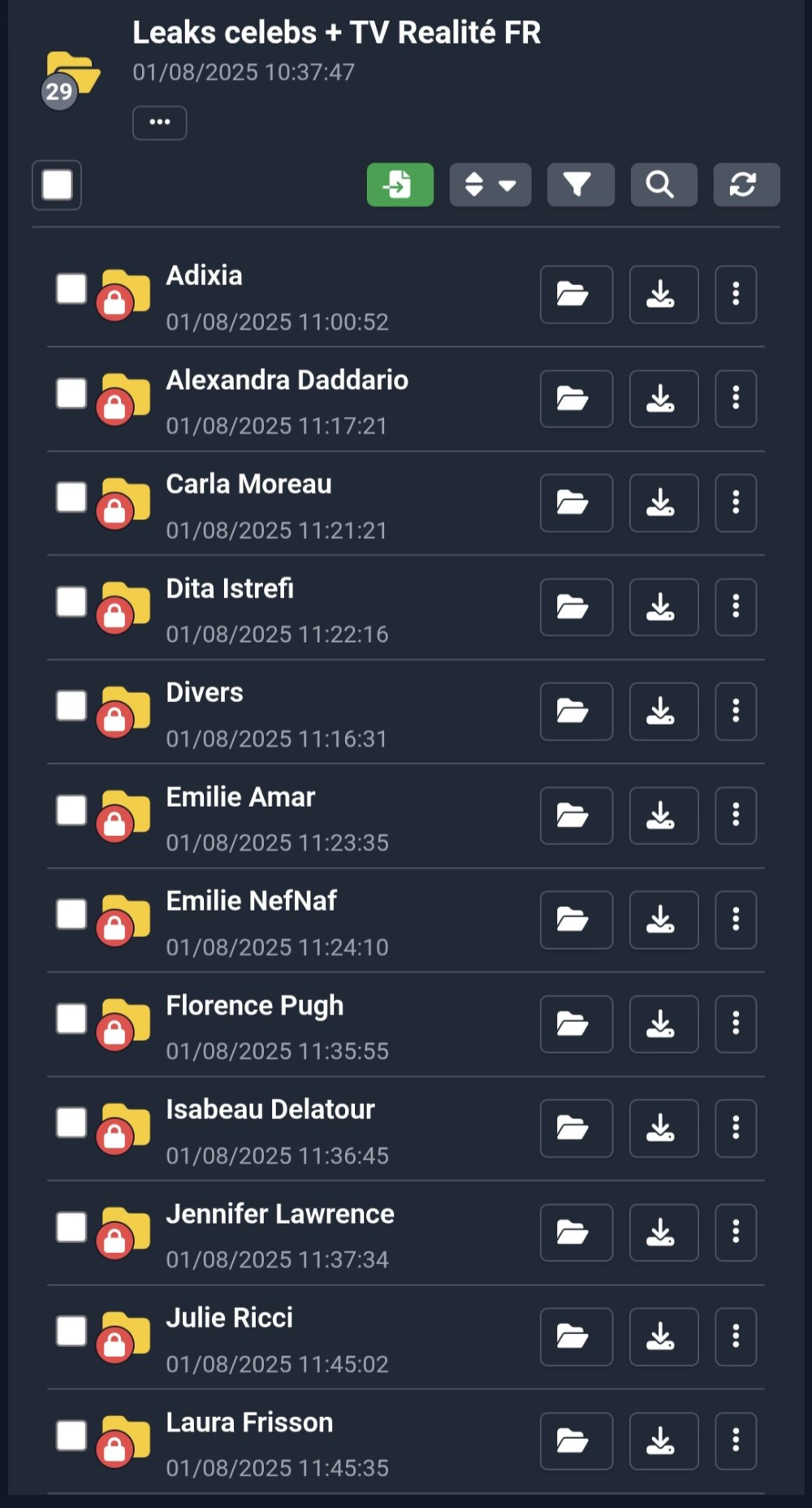
Task: Tap the green import file button
Action: 400,184
